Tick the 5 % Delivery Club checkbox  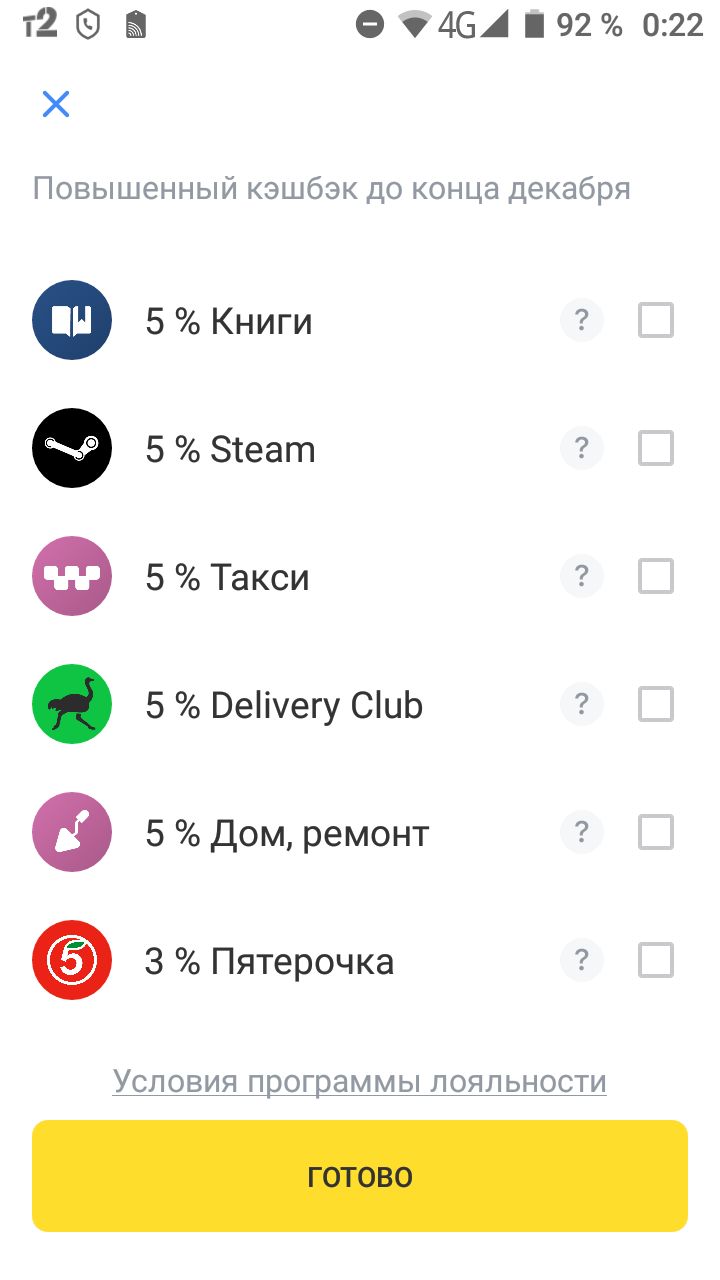coord(656,705)
